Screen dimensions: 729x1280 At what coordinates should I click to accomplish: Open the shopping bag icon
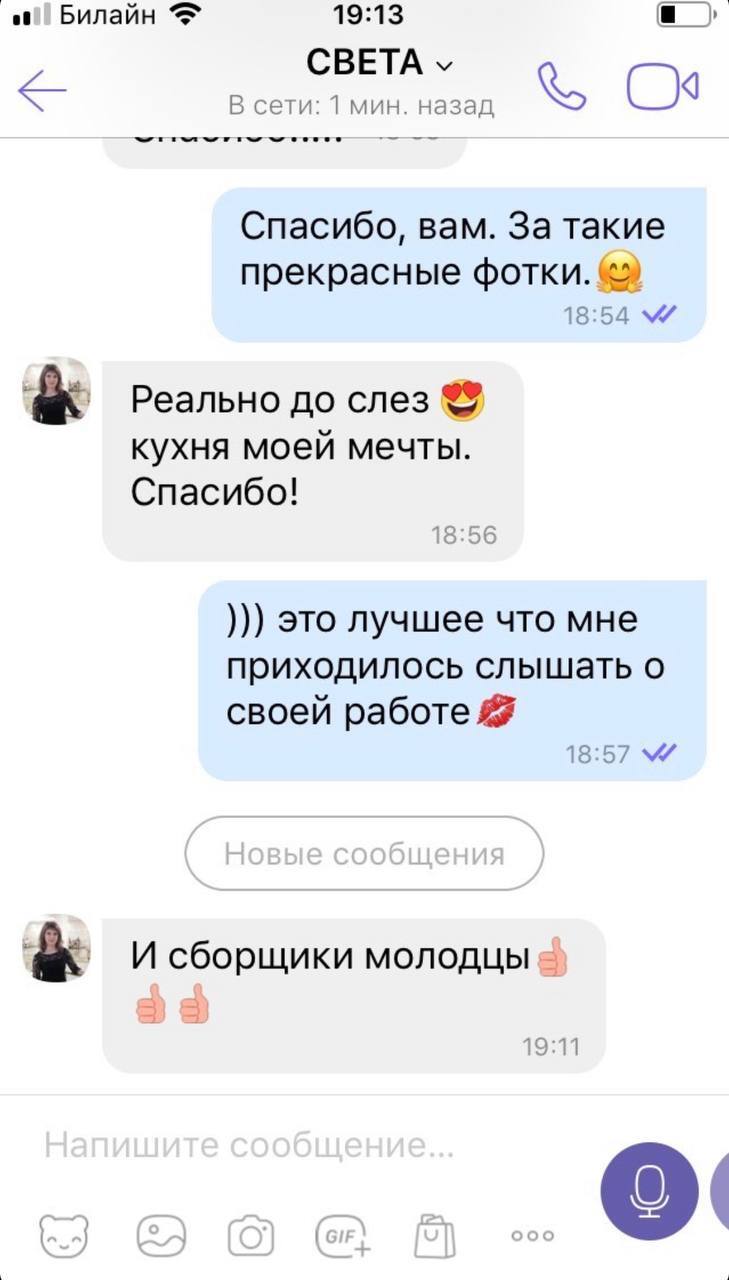coord(435,1236)
